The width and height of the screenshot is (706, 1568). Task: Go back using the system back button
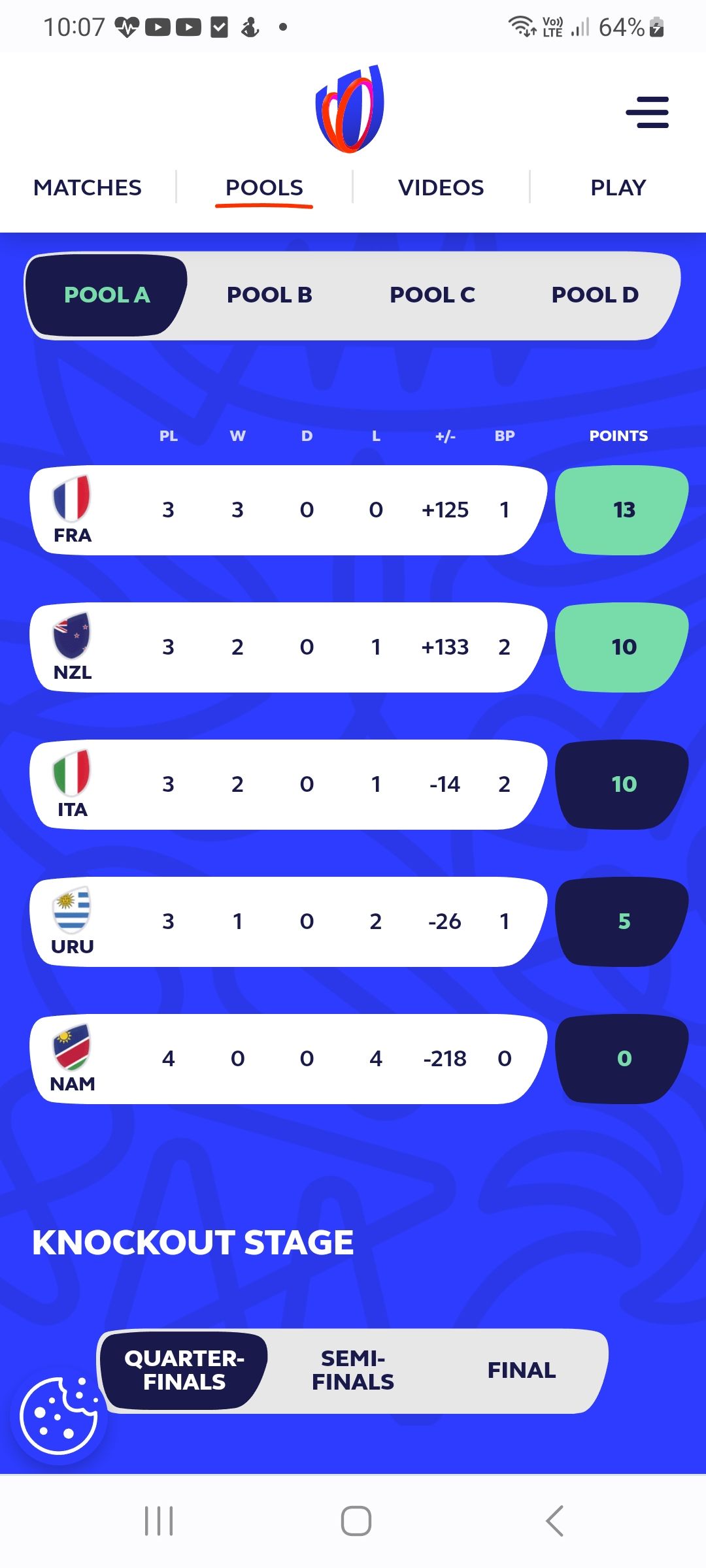click(554, 1521)
